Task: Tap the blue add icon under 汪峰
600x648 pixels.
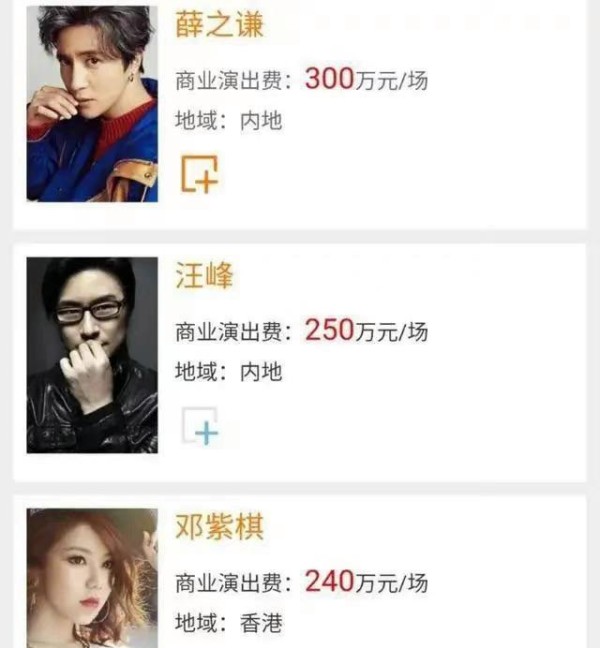Action: tap(200, 426)
